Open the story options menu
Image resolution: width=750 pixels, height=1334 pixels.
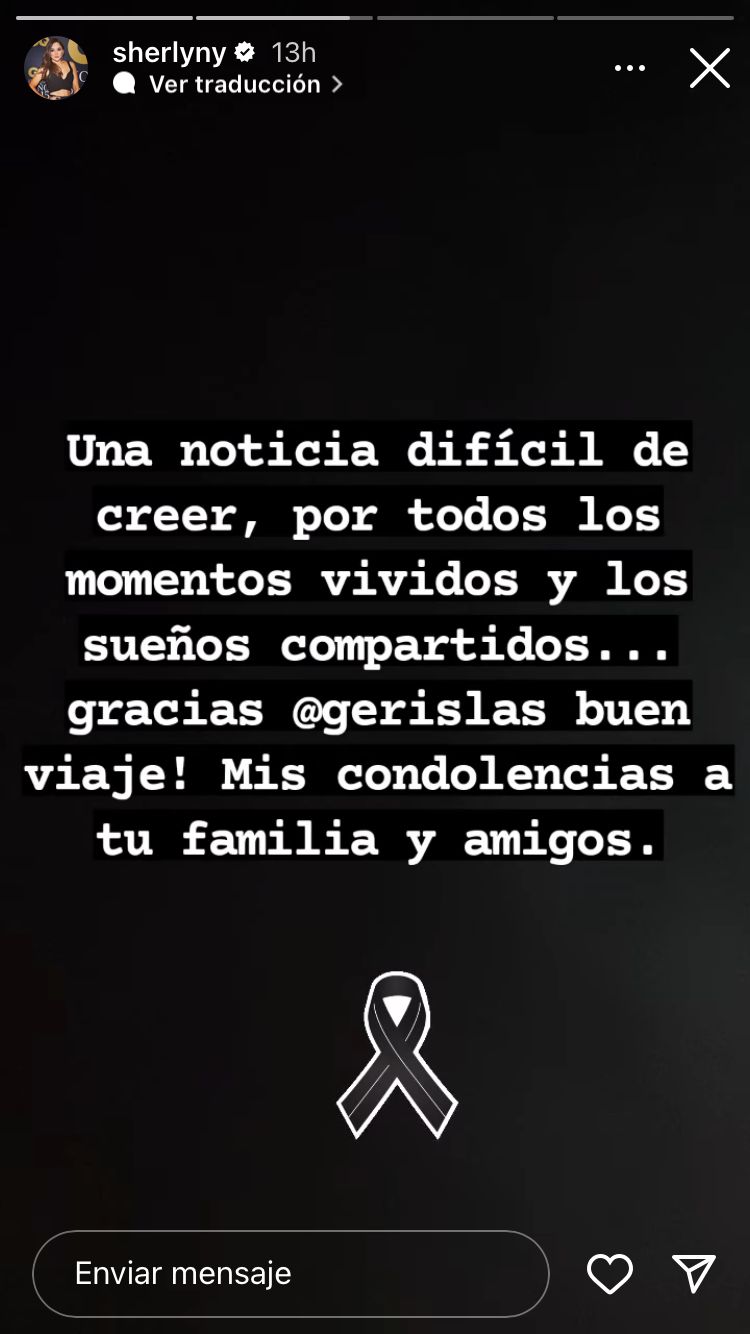(630, 68)
